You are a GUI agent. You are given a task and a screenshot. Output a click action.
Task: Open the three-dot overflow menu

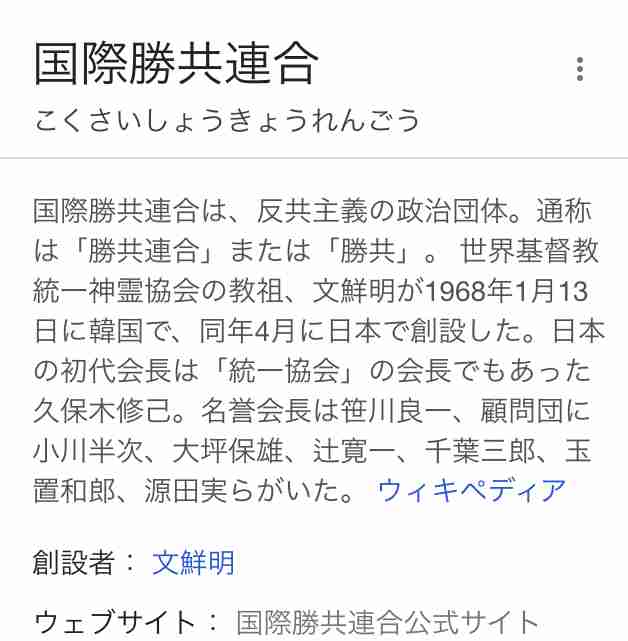pos(580,69)
